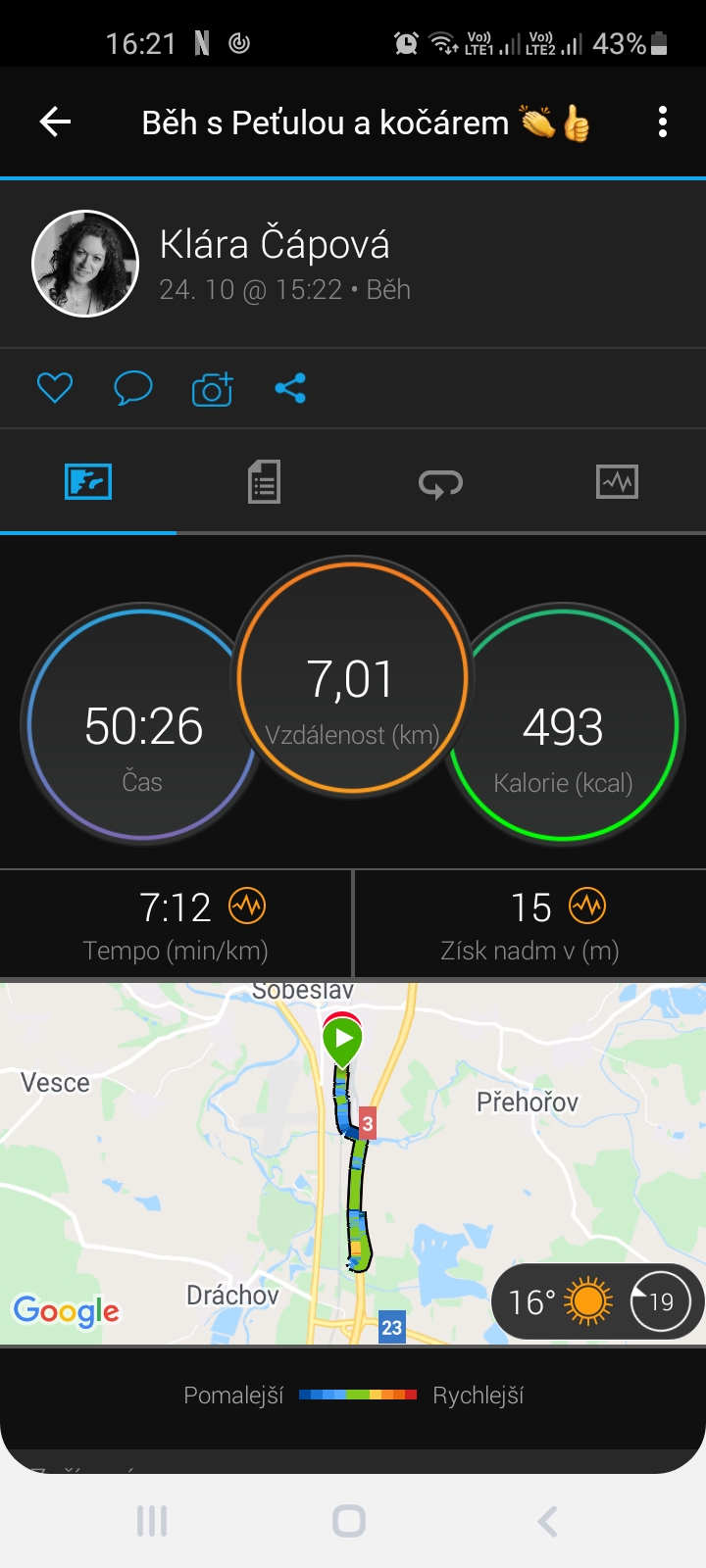Image resolution: width=706 pixels, height=1568 pixels.
Task: Open the comment bubble icon
Action: (x=133, y=388)
